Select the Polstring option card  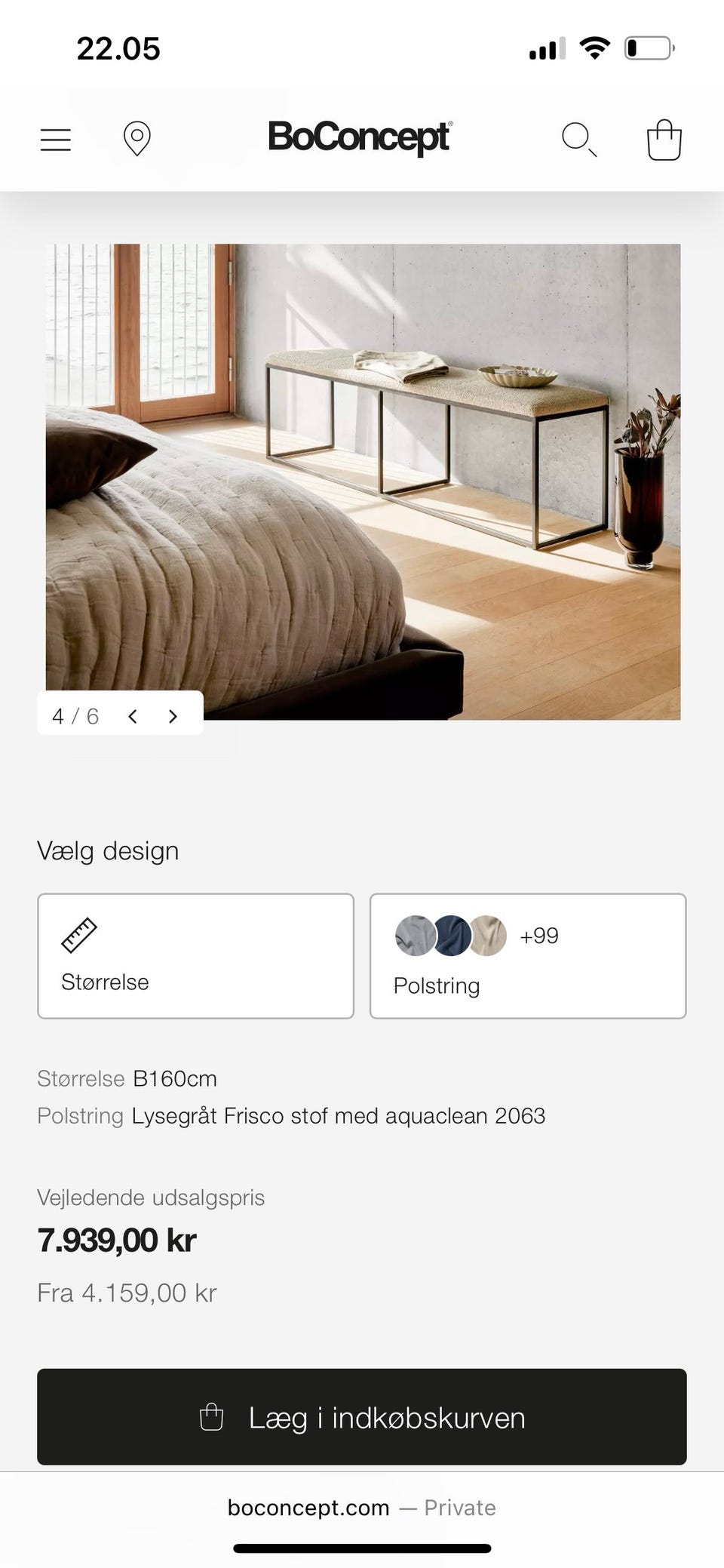tap(527, 955)
